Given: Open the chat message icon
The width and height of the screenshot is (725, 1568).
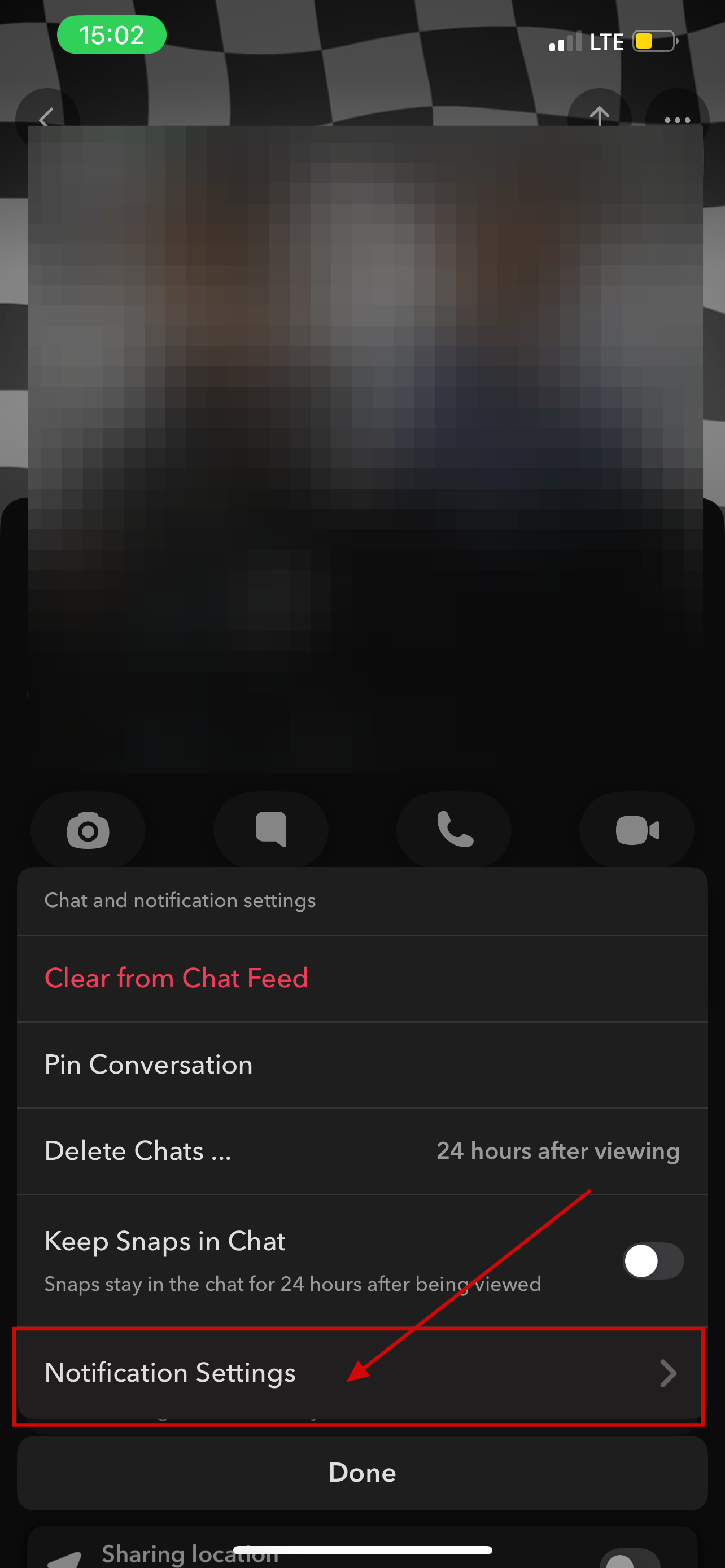Looking at the screenshot, I should [271, 830].
